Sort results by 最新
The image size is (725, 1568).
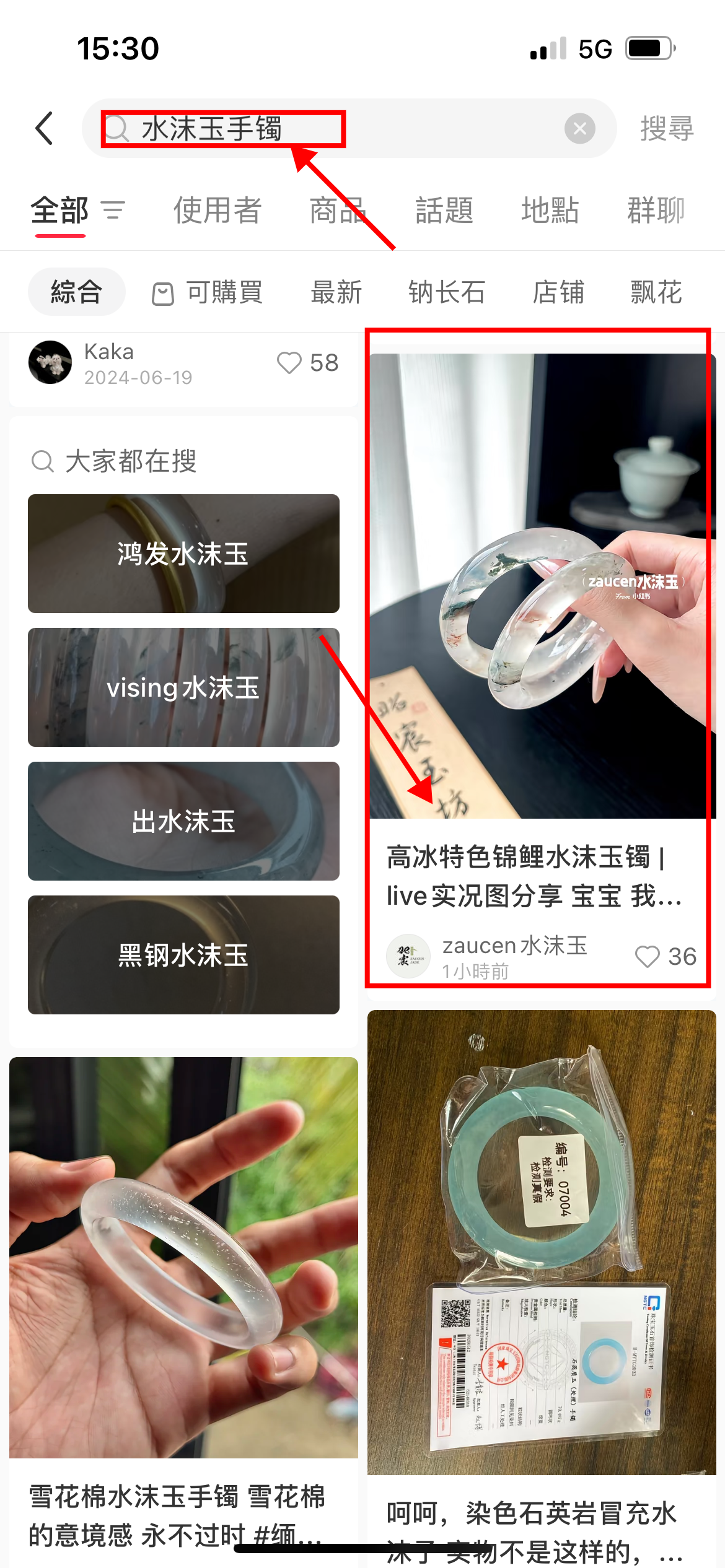coord(336,292)
